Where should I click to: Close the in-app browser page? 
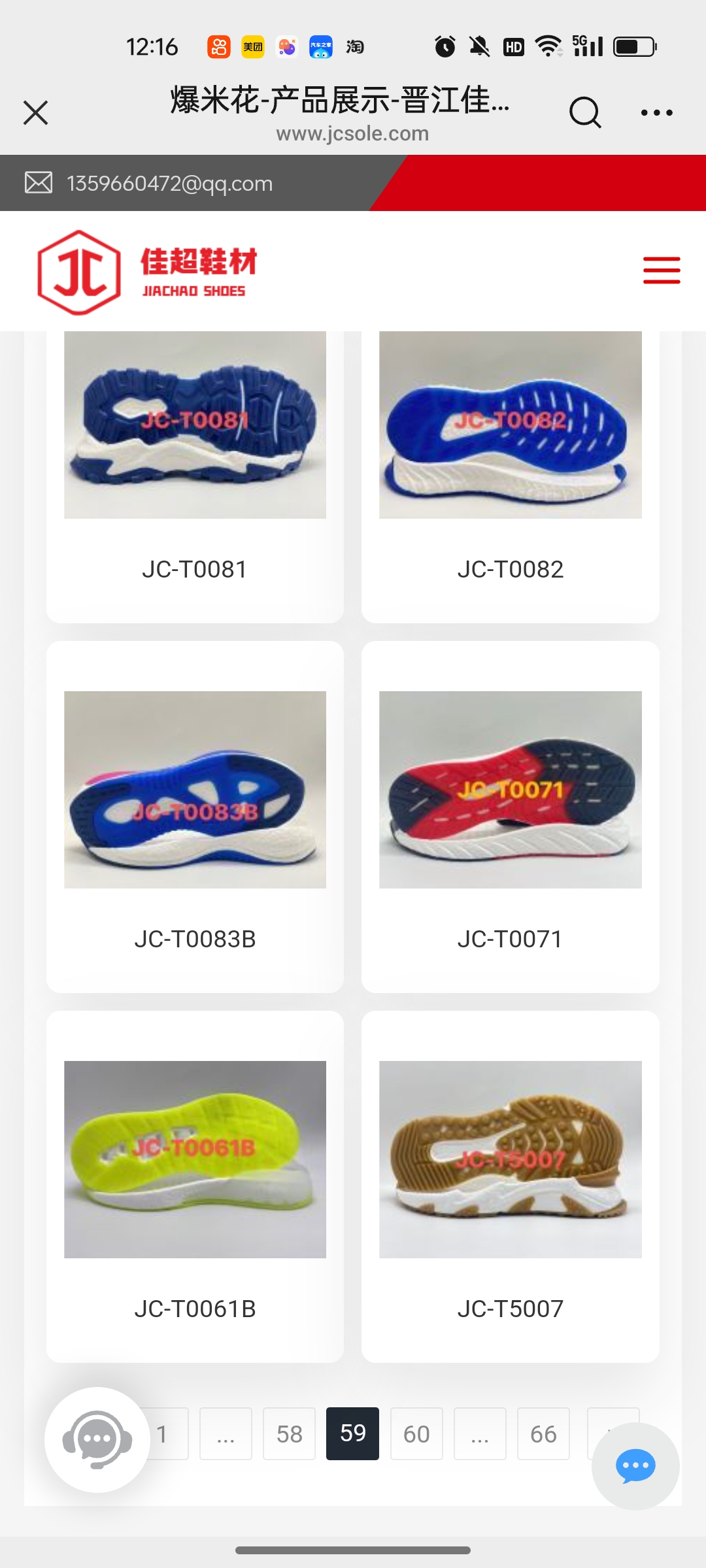pos(36,112)
